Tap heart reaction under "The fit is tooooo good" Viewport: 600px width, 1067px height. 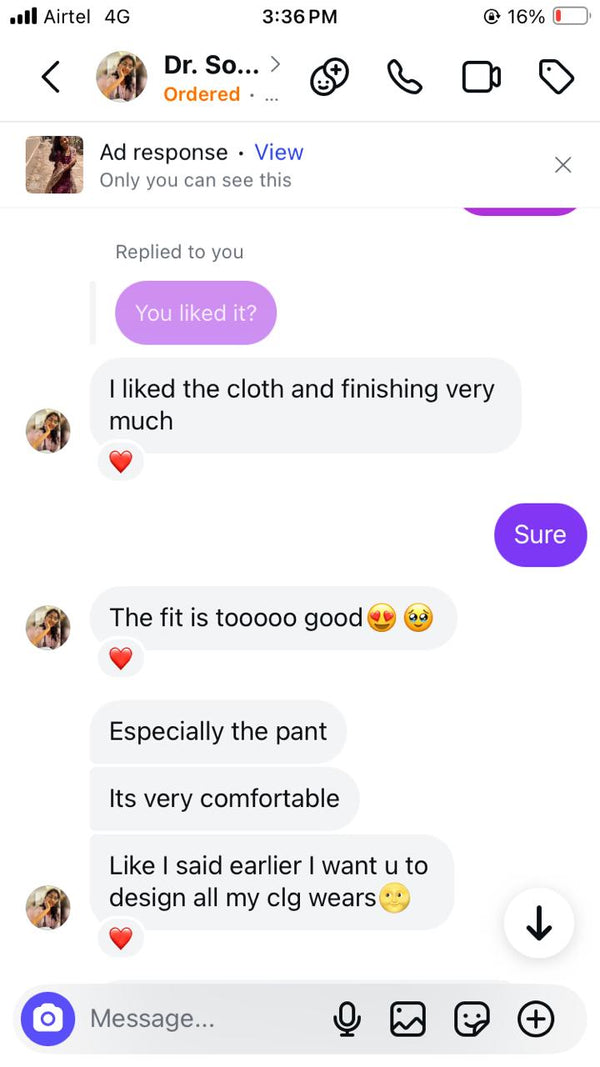tap(120, 659)
